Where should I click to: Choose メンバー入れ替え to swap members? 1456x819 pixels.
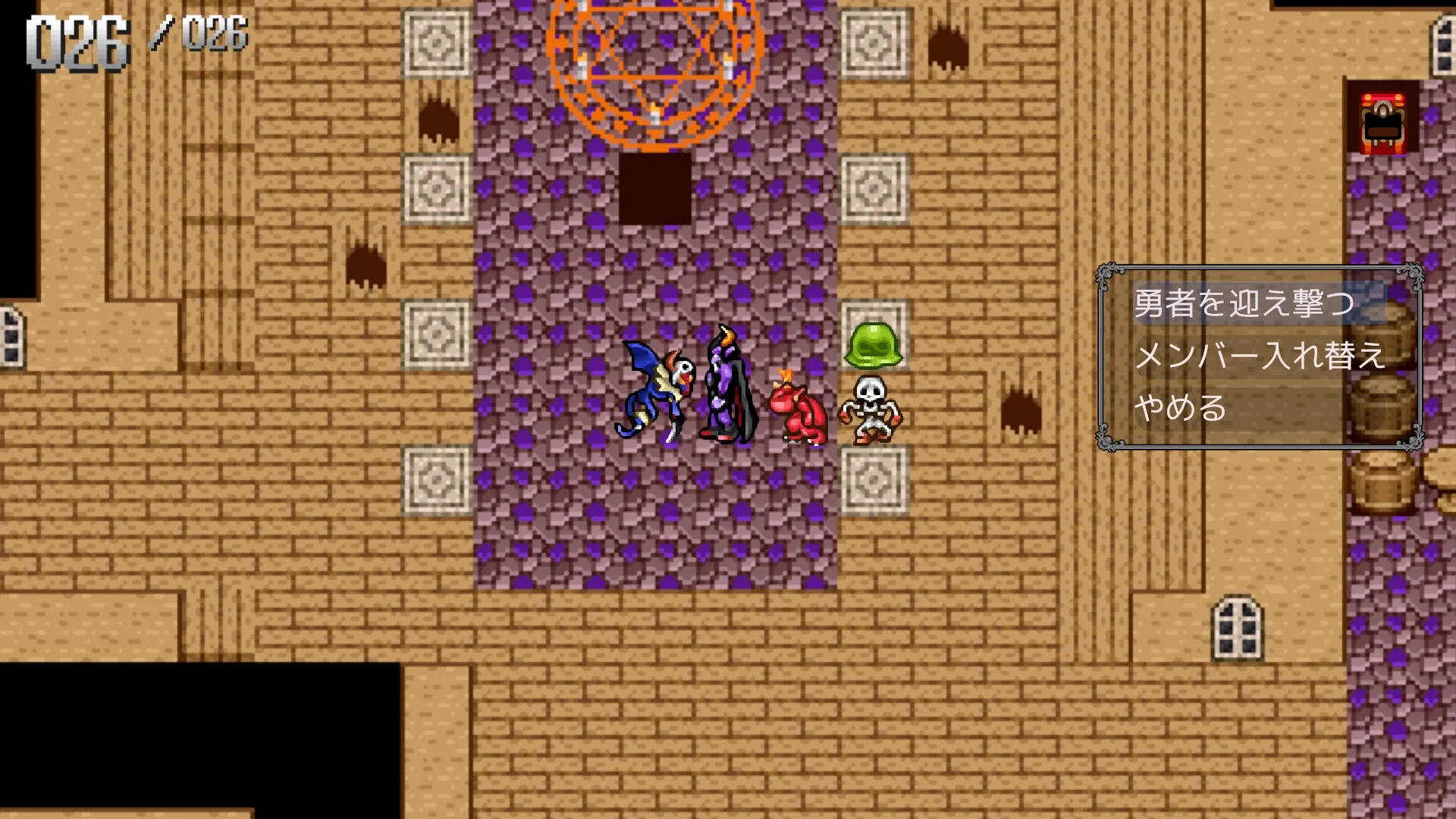pos(1260,356)
